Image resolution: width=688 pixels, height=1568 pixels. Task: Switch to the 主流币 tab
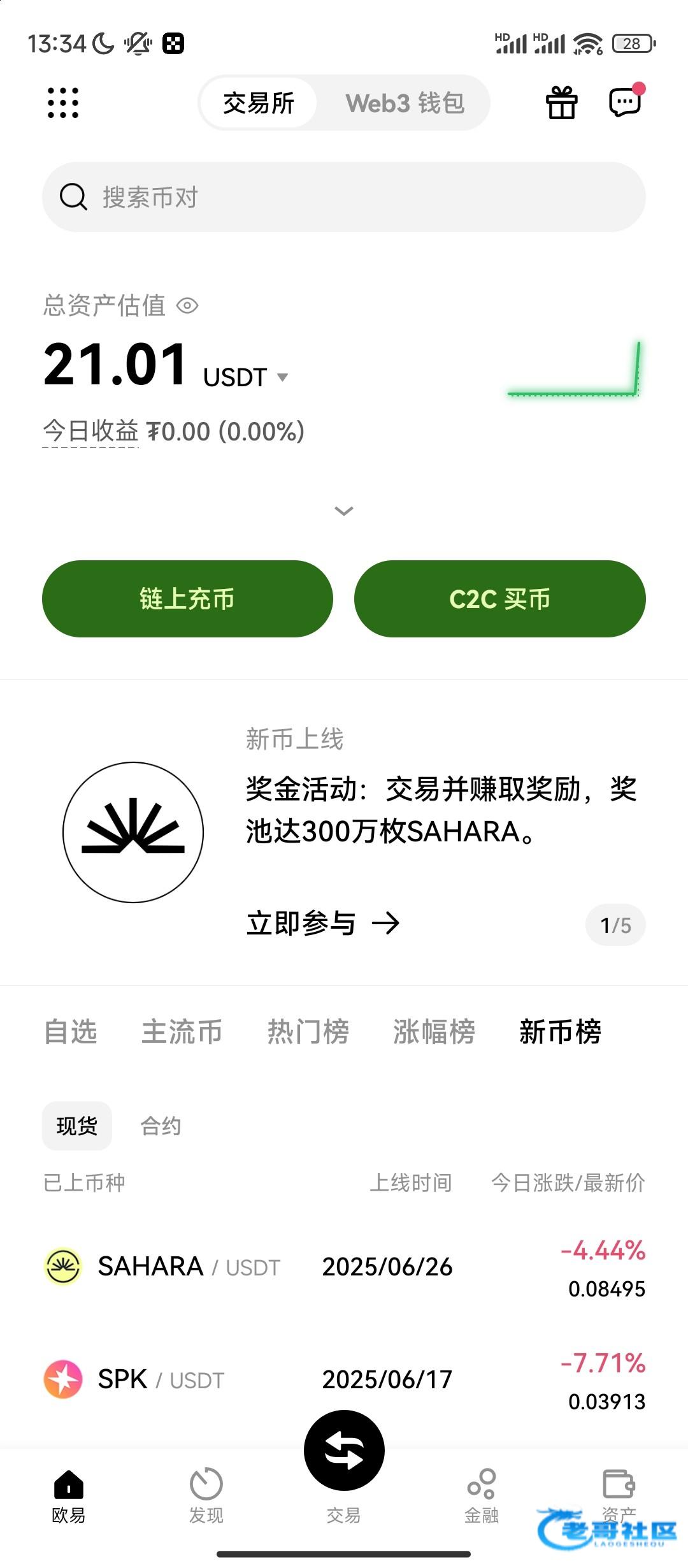coord(182,1031)
